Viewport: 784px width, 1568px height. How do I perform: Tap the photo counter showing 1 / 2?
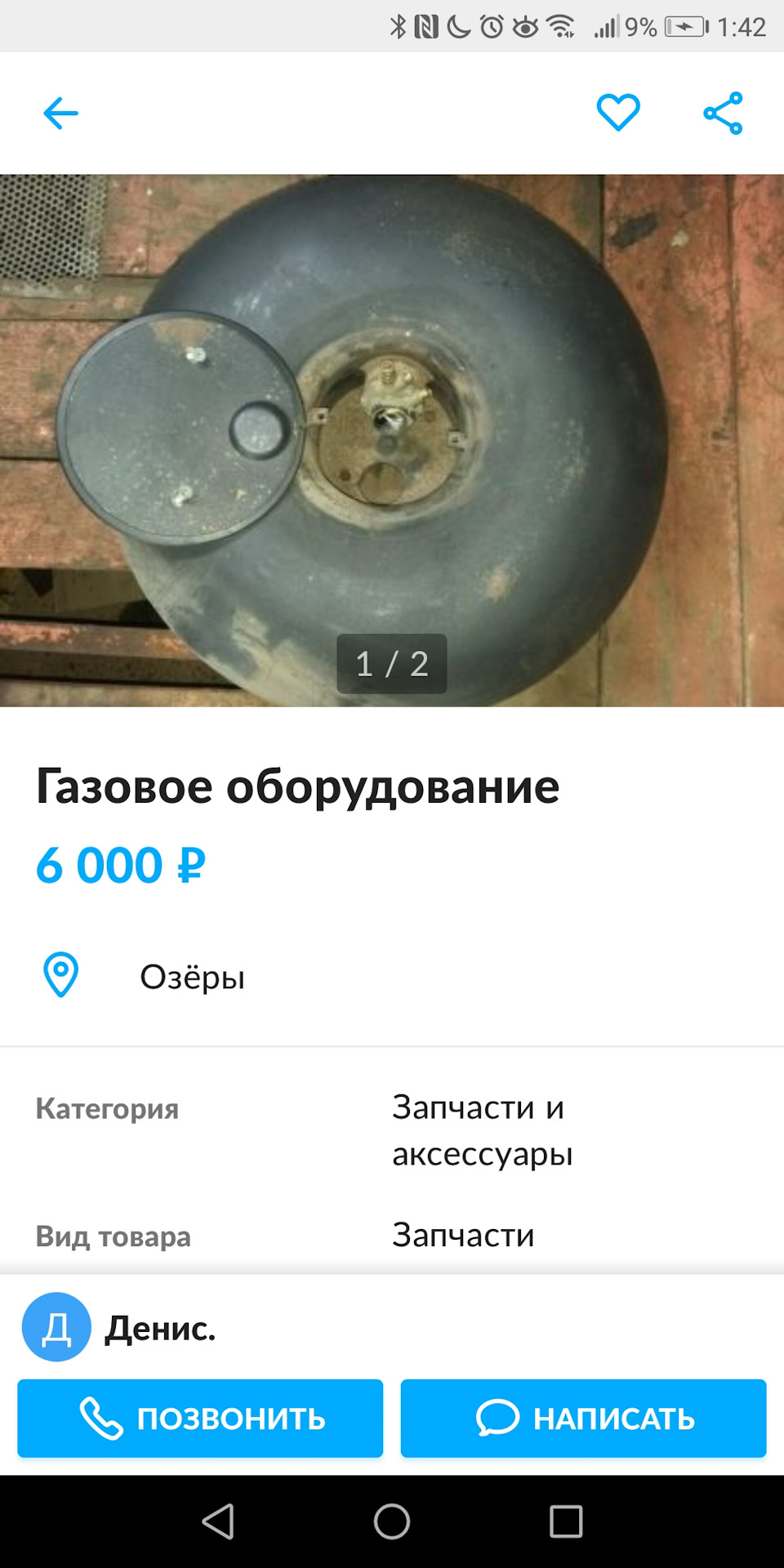pyautogui.click(x=392, y=664)
